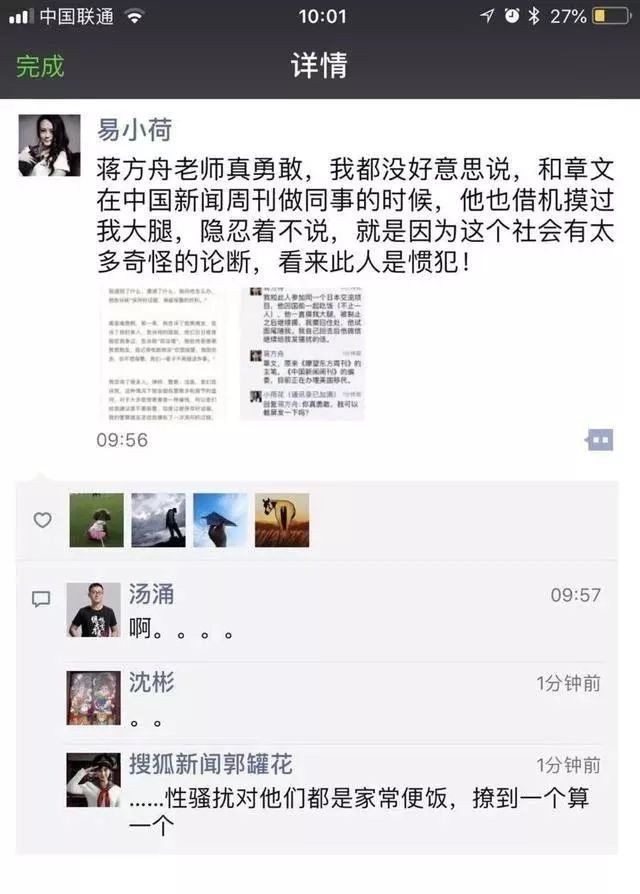Open the paper airplane avatar in likes
The width and height of the screenshot is (640, 894).
pyautogui.click(x=220, y=520)
